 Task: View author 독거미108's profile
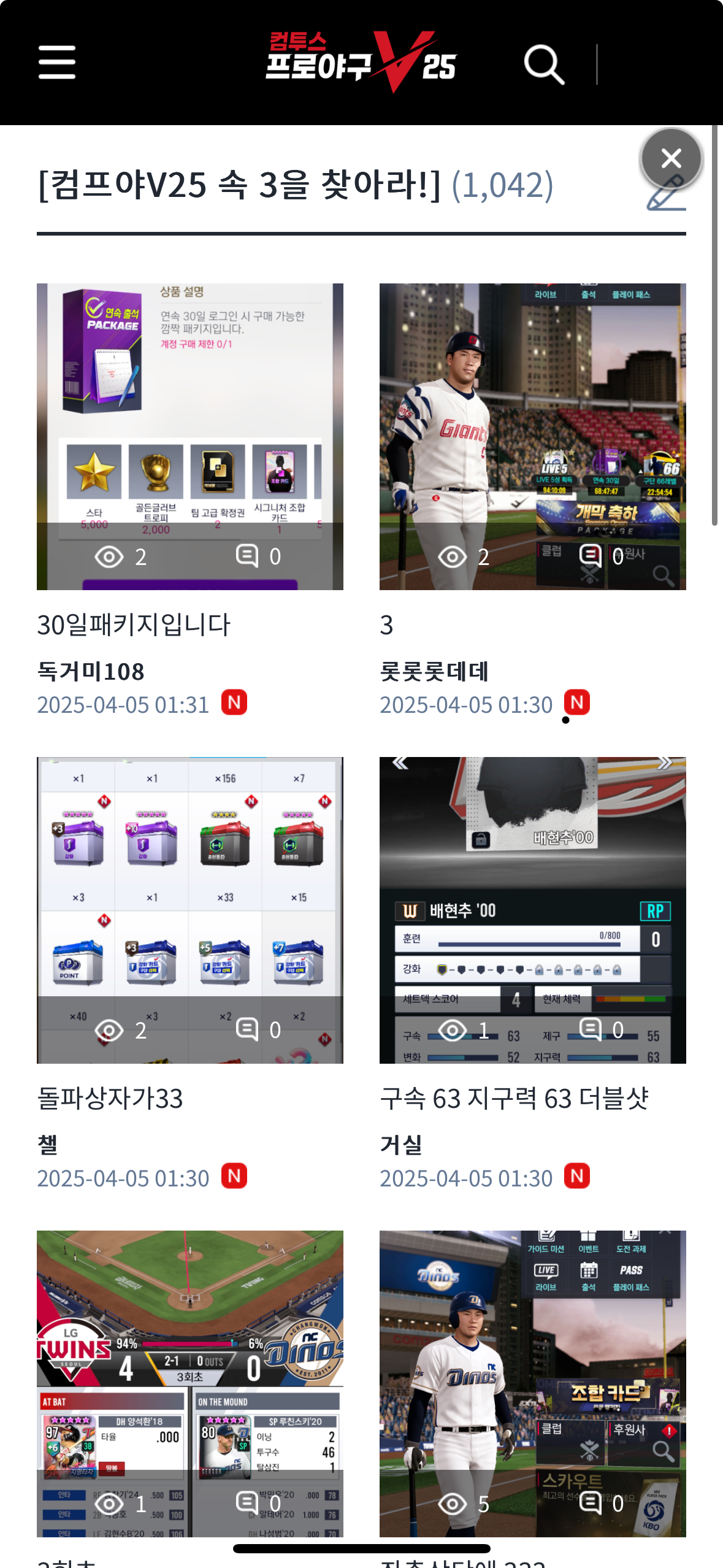91,672
